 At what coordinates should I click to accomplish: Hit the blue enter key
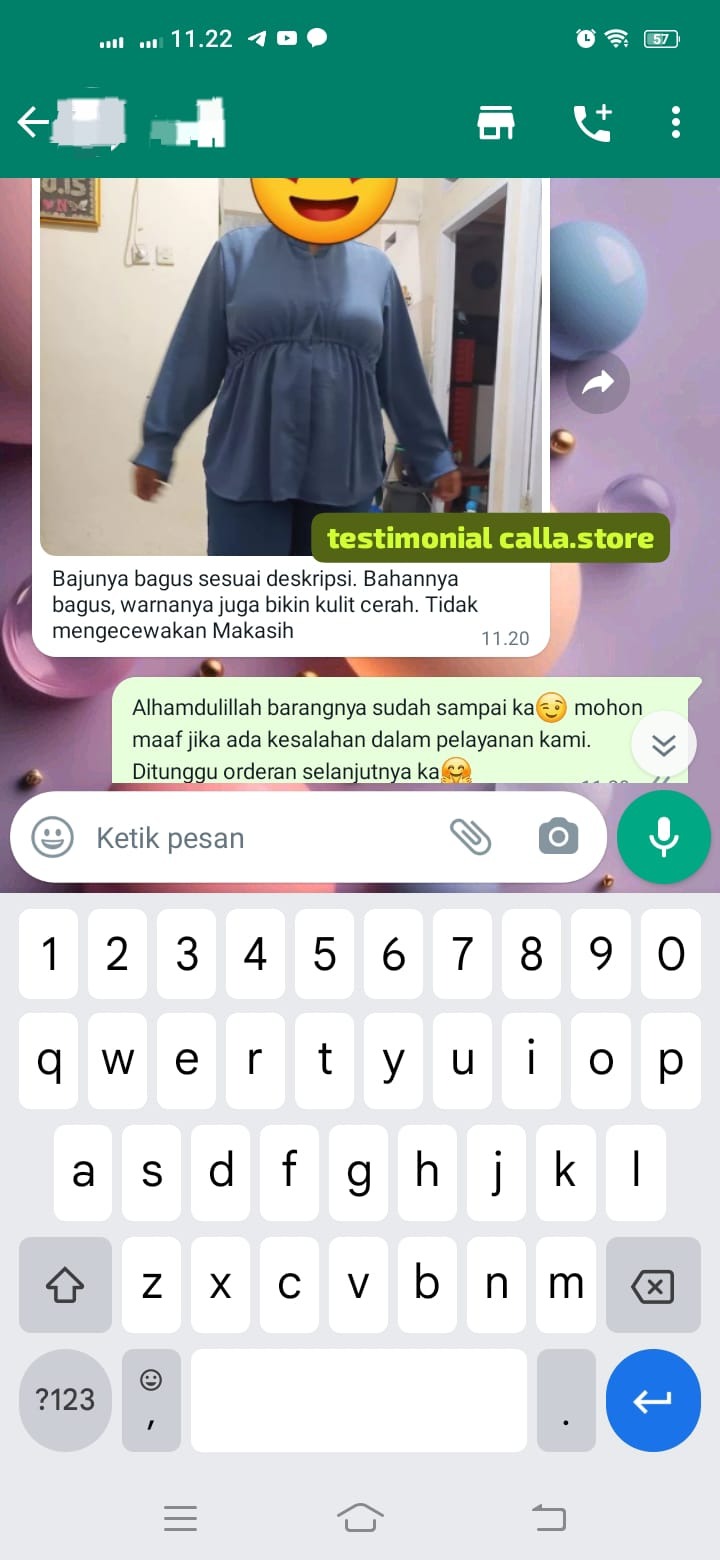pyautogui.click(x=653, y=1400)
